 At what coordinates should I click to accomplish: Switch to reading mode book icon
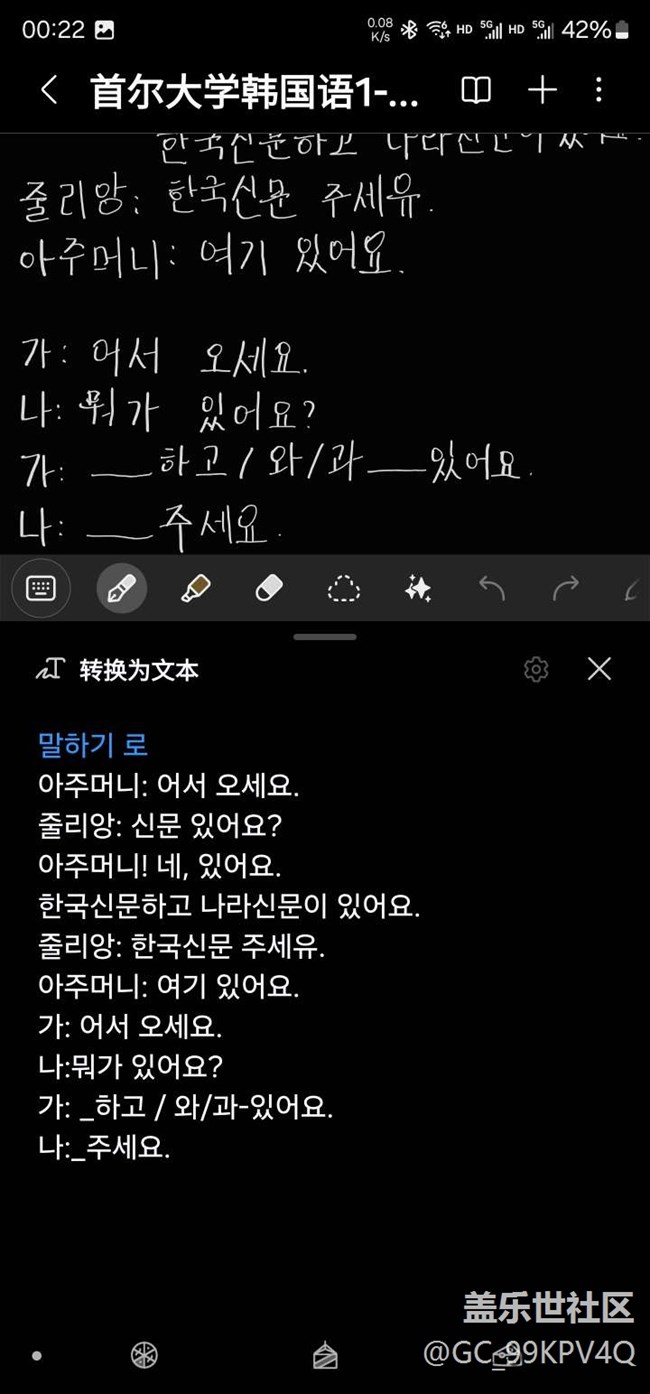[x=476, y=91]
